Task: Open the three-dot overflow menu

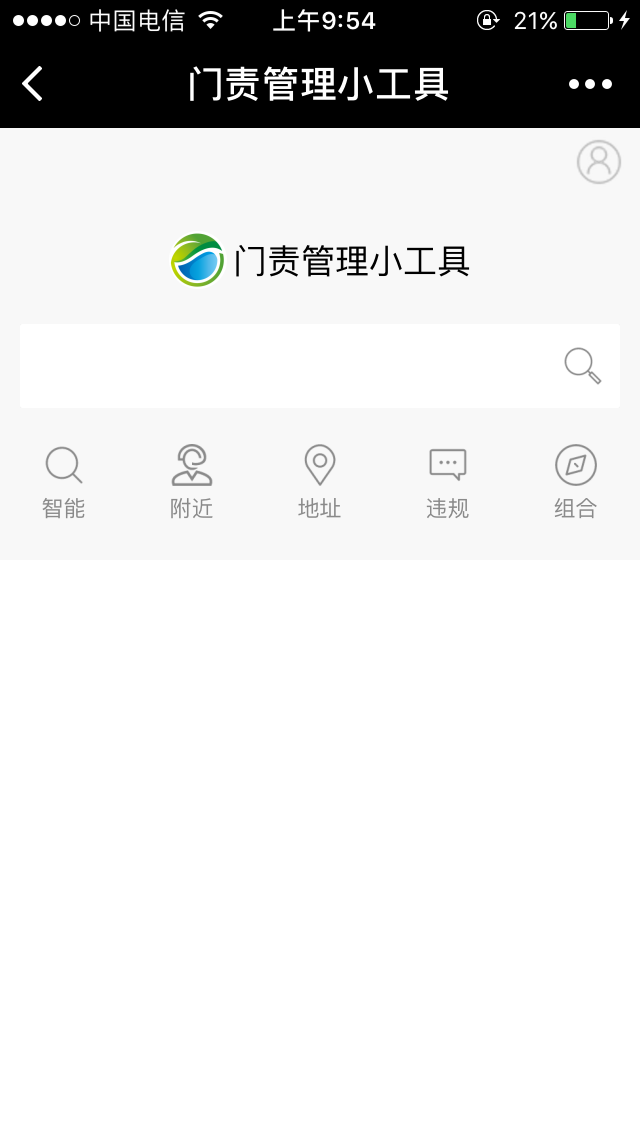Action: pyautogui.click(x=590, y=84)
